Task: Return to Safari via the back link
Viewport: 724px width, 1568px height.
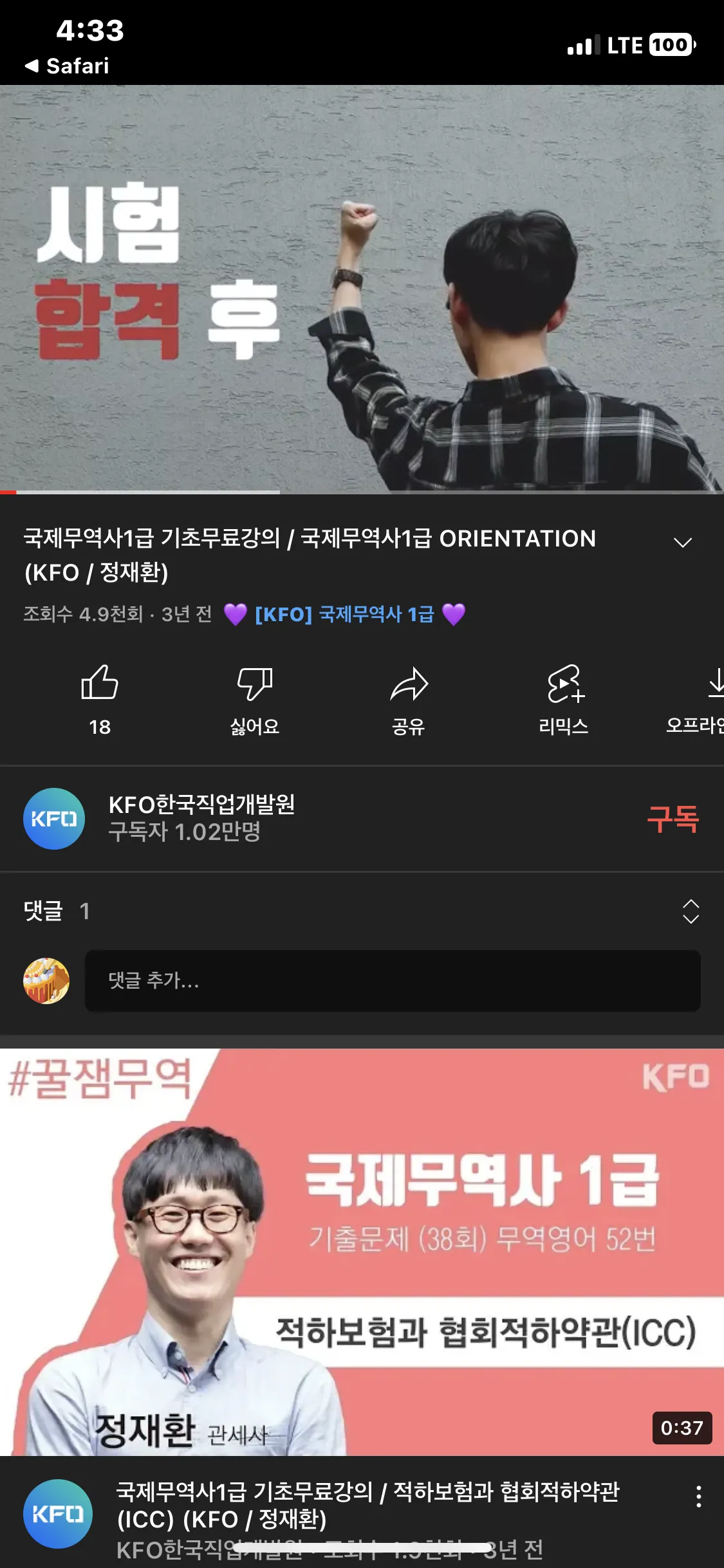Action: pos(68,66)
